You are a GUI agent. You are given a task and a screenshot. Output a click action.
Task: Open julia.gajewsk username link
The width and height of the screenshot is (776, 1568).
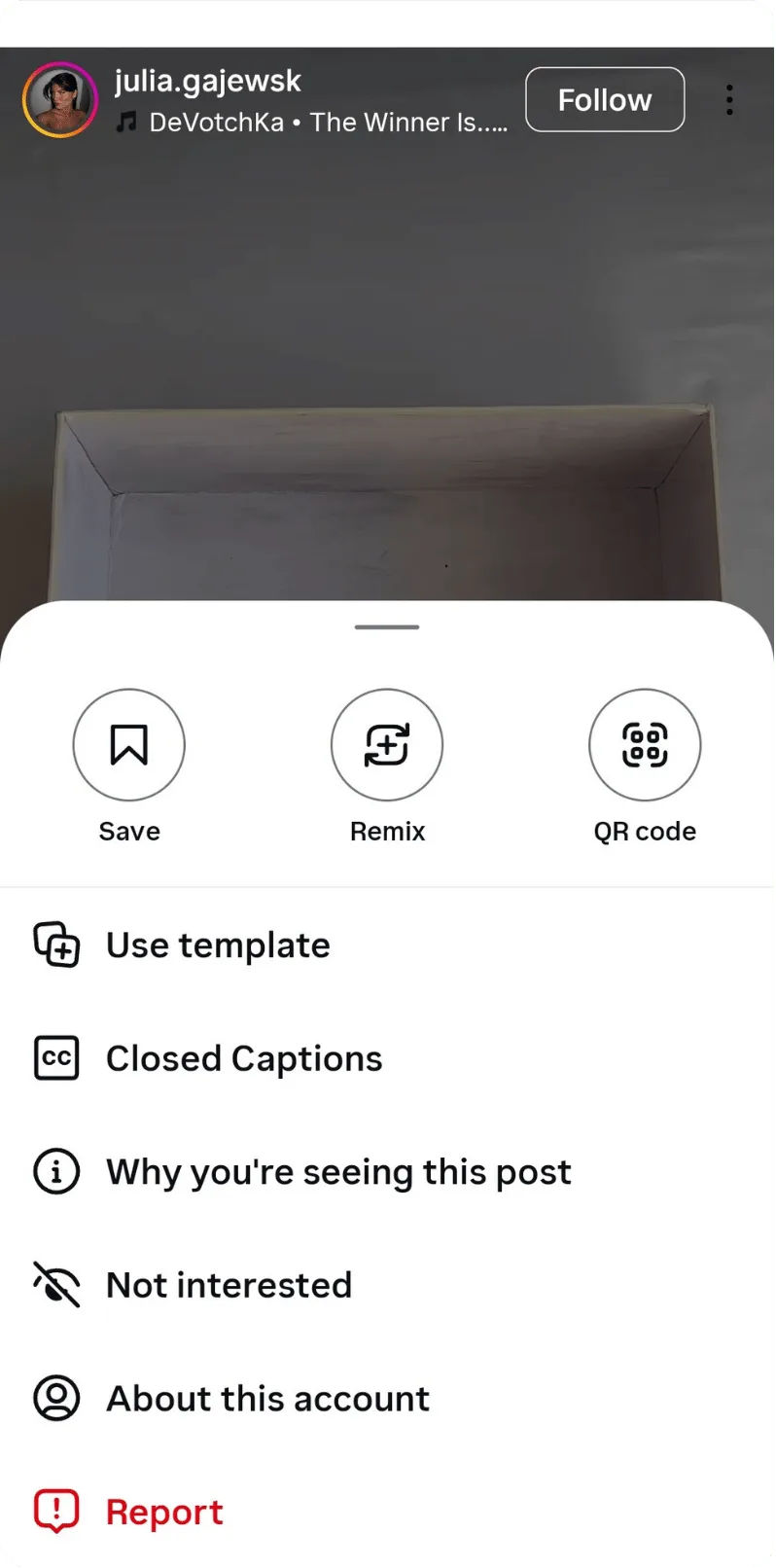(x=207, y=81)
